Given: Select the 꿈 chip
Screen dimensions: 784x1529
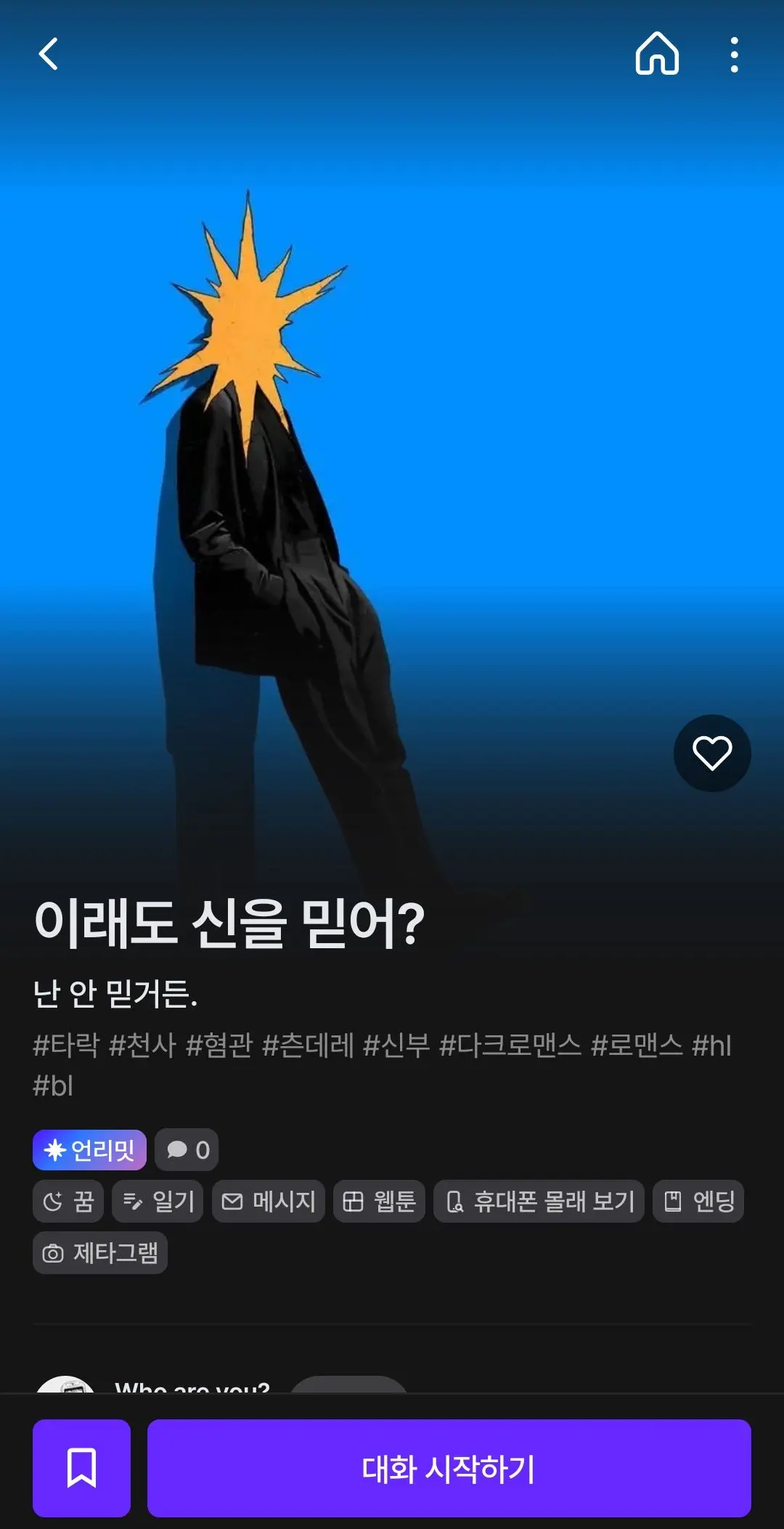Looking at the screenshot, I should [x=68, y=1202].
